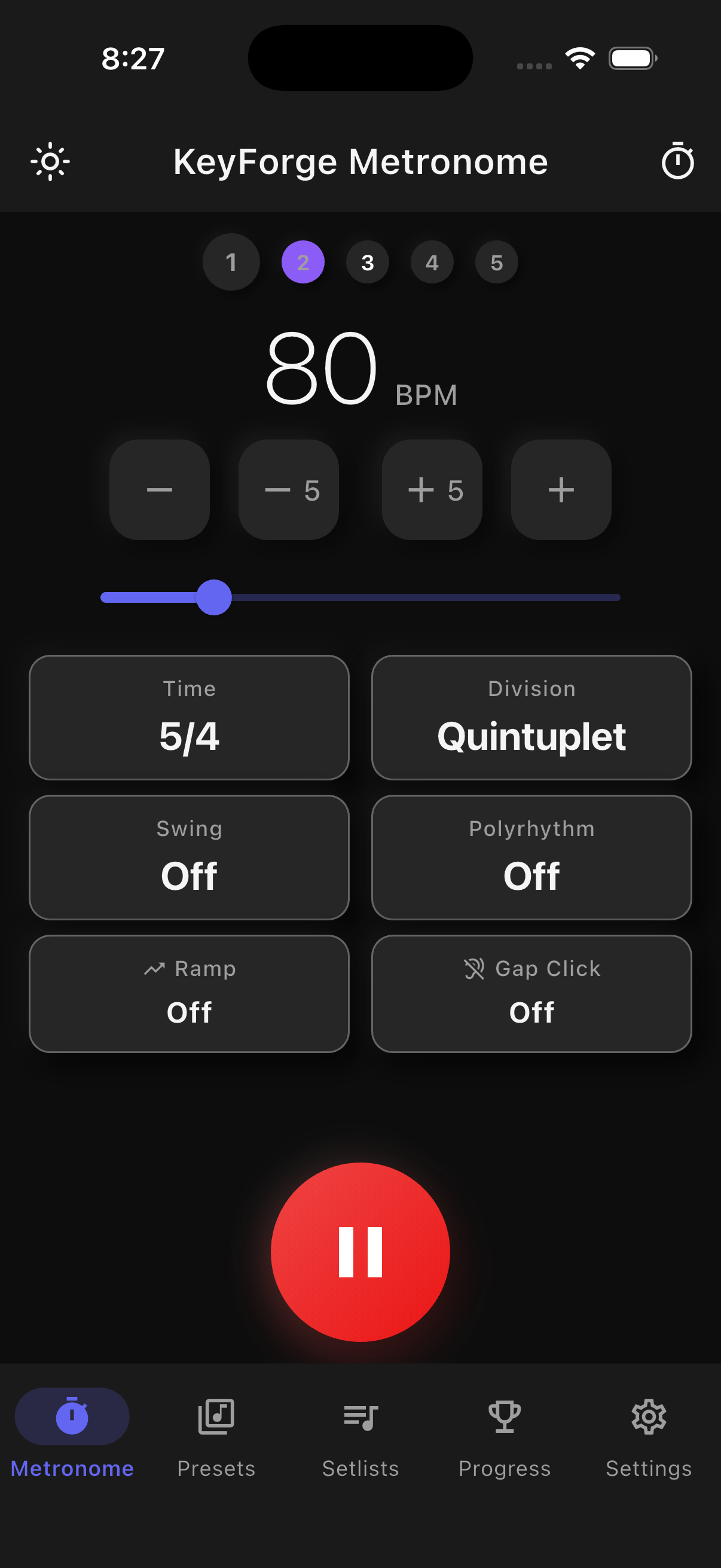The height and width of the screenshot is (1568, 721).
Task: Open Setlists via the playlist icon
Action: [360, 1417]
